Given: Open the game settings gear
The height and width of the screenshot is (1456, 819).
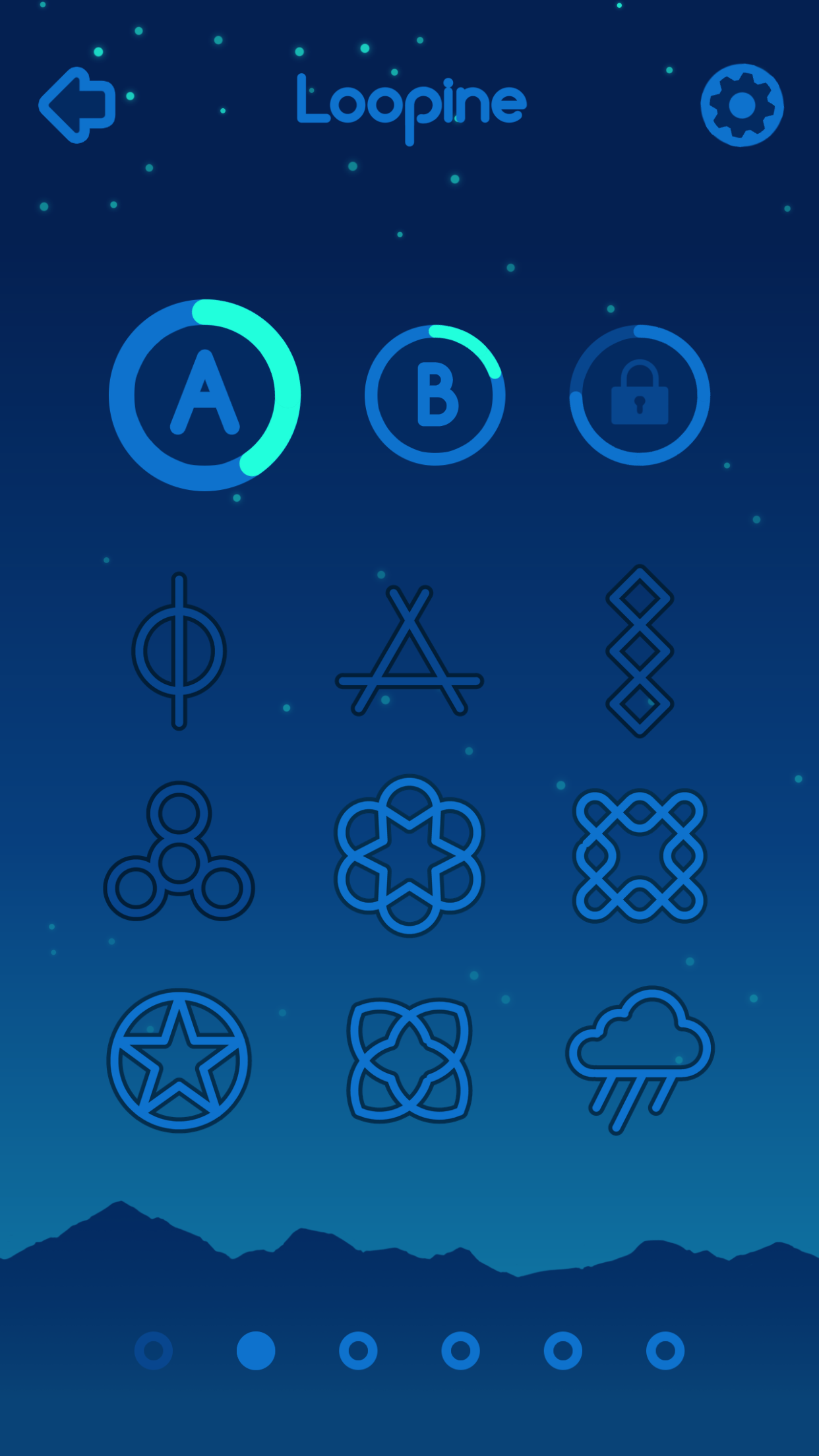Looking at the screenshot, I should click(741, 106).
